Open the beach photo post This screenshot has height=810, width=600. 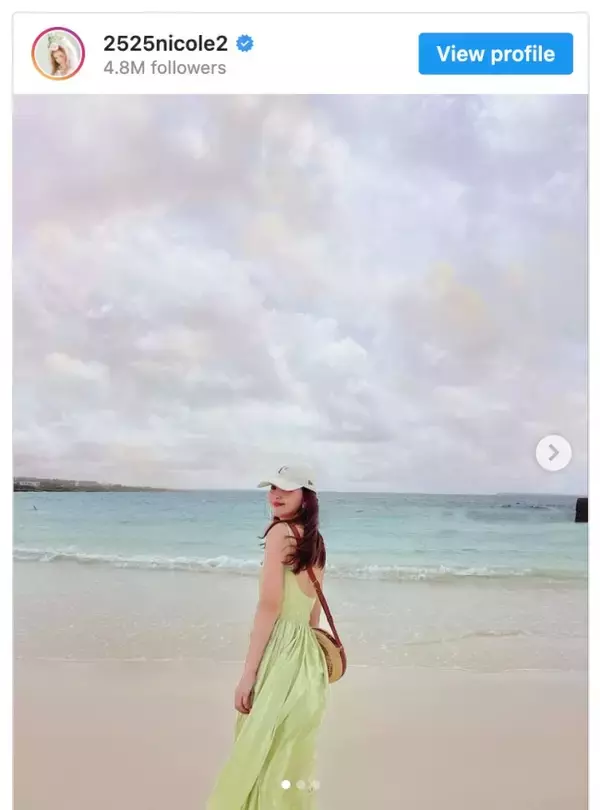click(300, 300)
